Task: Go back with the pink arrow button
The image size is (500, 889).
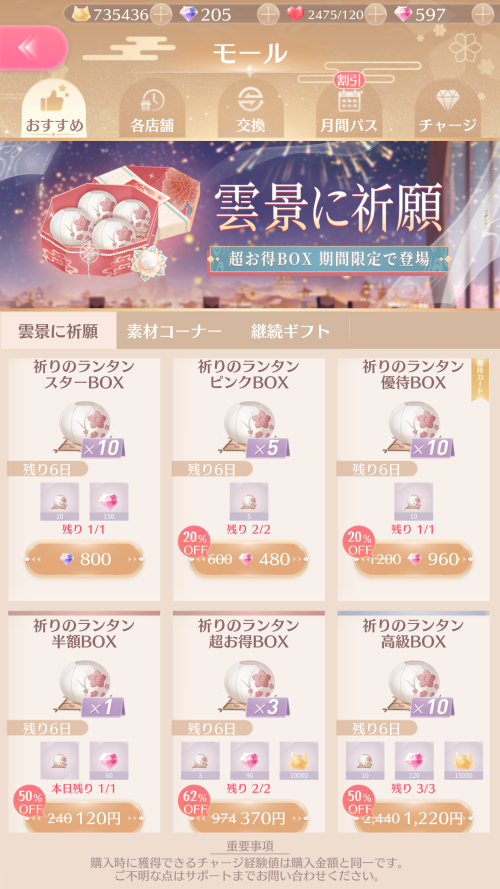Action: [x=33, y=48]
